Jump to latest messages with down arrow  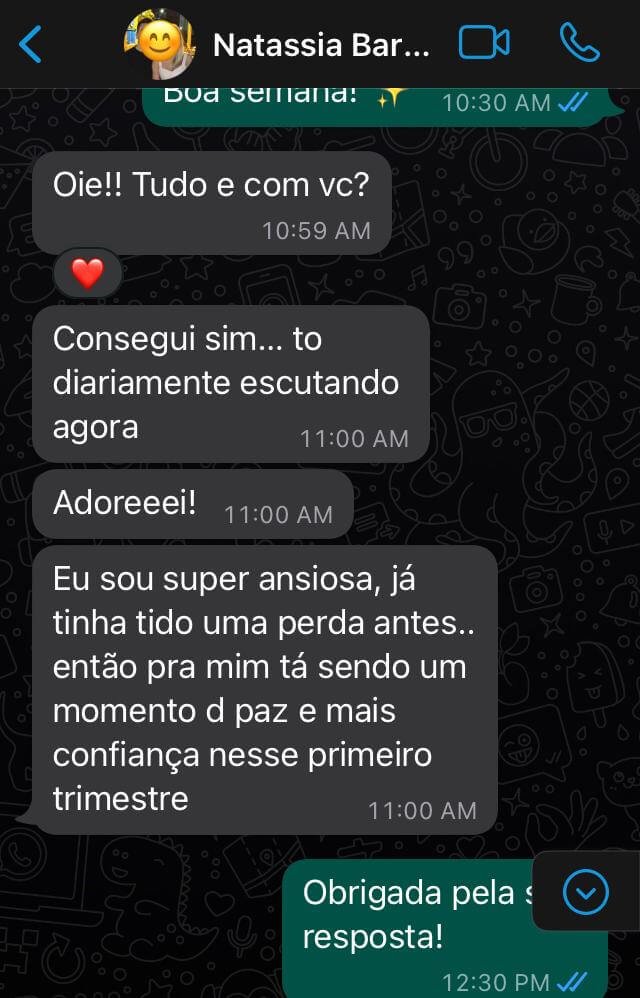585,891
